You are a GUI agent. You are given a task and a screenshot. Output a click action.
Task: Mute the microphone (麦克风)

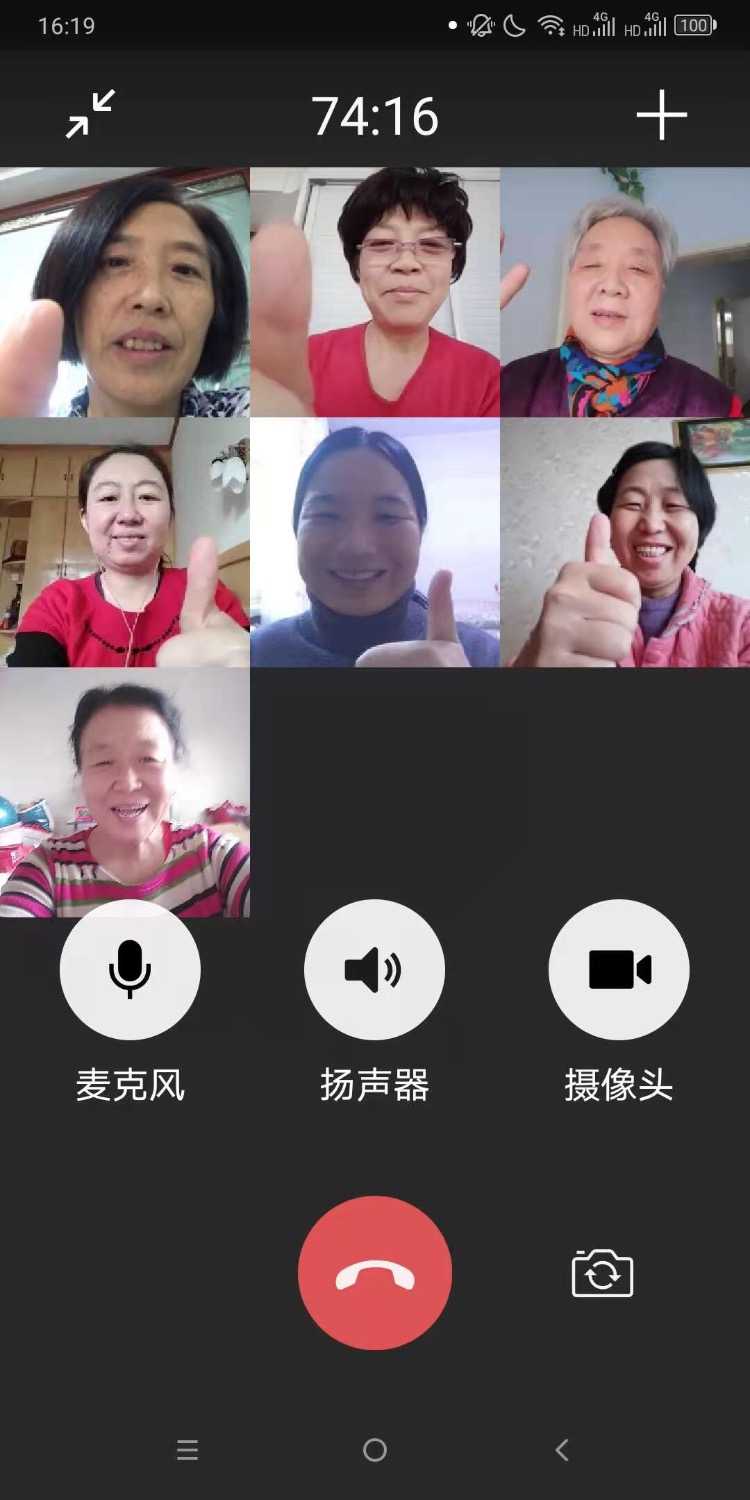pos(130,969)
